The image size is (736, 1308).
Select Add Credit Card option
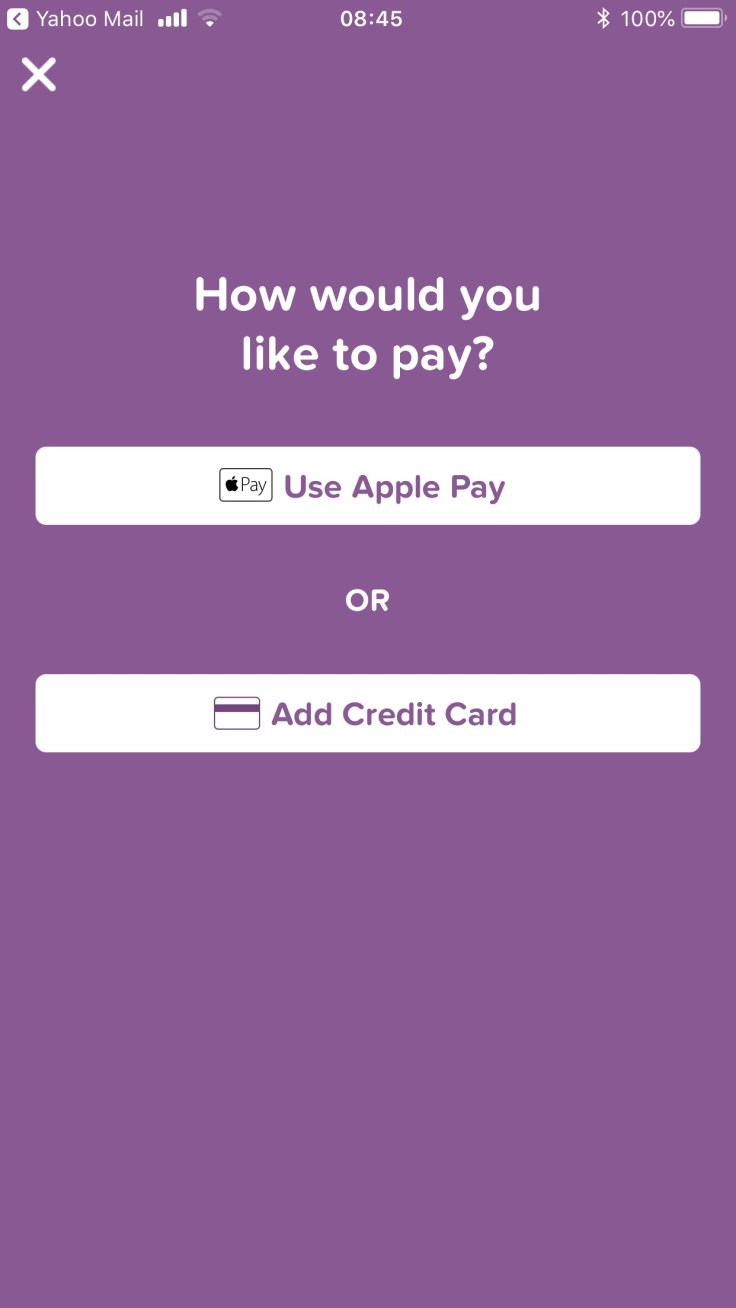pos(368,713)
